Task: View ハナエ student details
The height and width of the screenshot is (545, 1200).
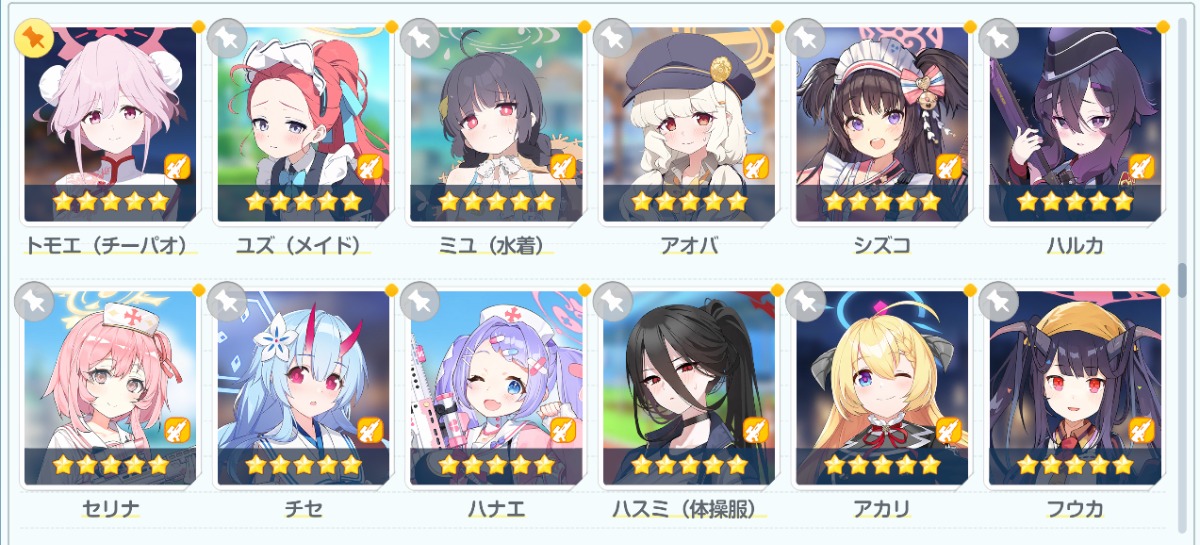Action: pyautogui.click(x=496, y=390)
